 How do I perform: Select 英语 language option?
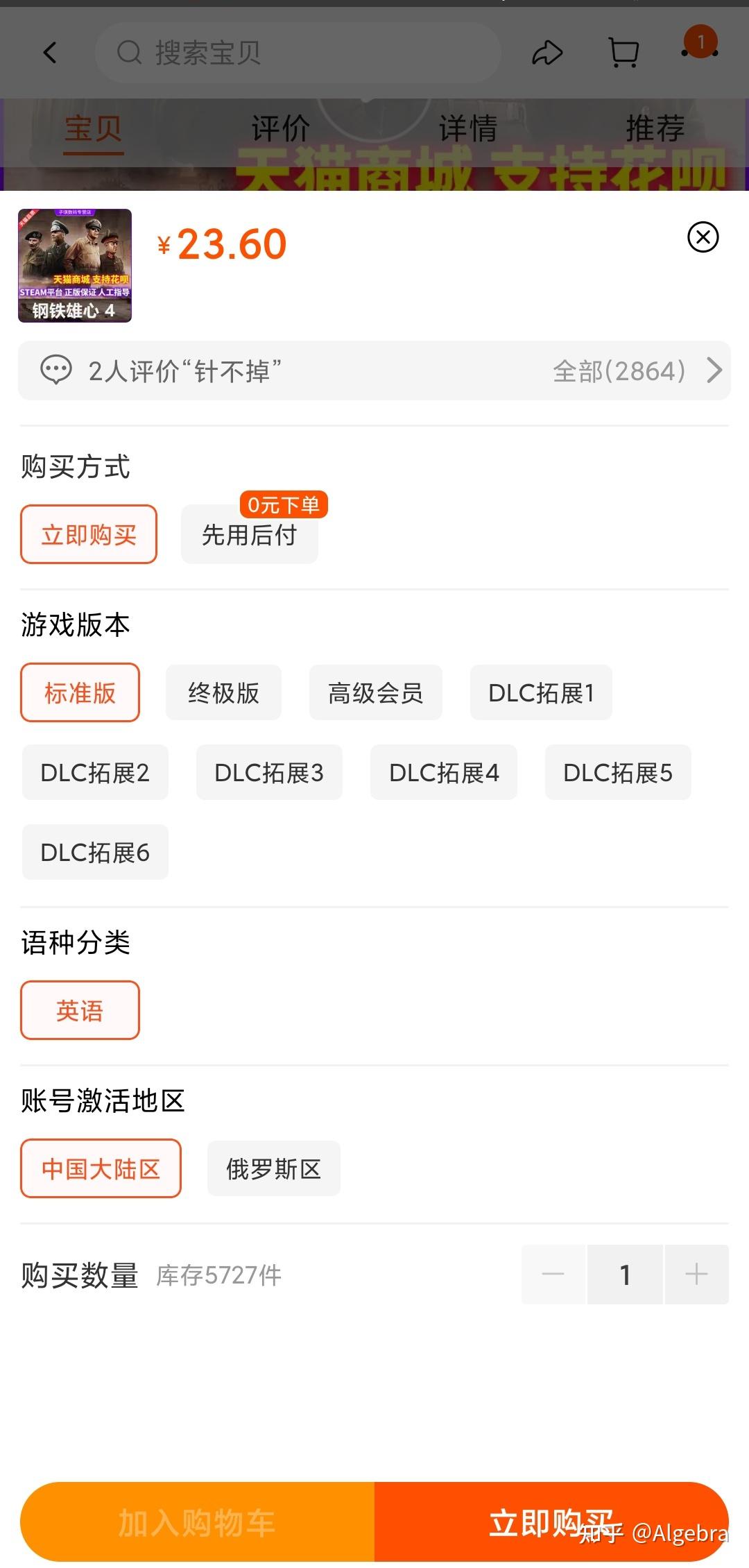pyautogui.click(x=80, y=1010)
